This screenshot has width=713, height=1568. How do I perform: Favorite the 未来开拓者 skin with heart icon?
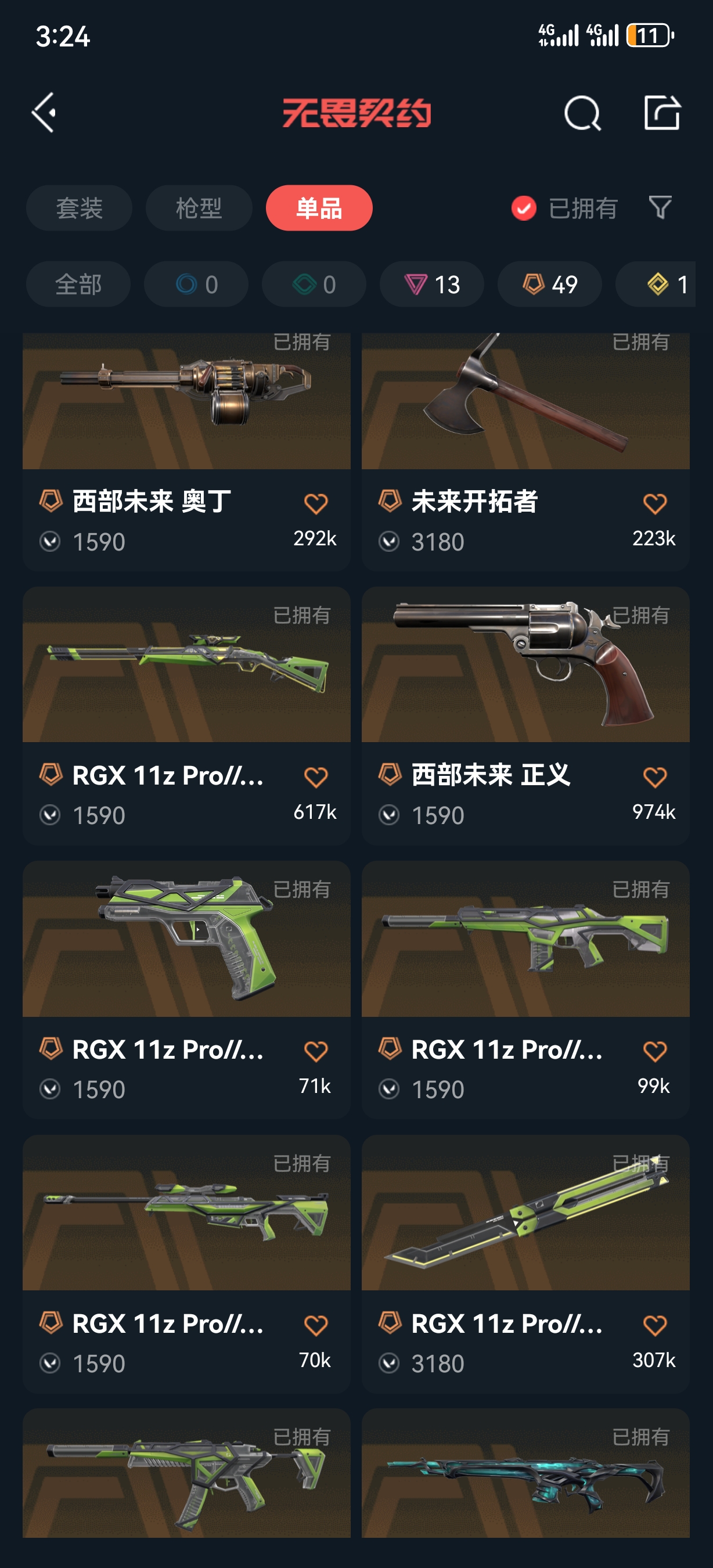tap(654, 504)
